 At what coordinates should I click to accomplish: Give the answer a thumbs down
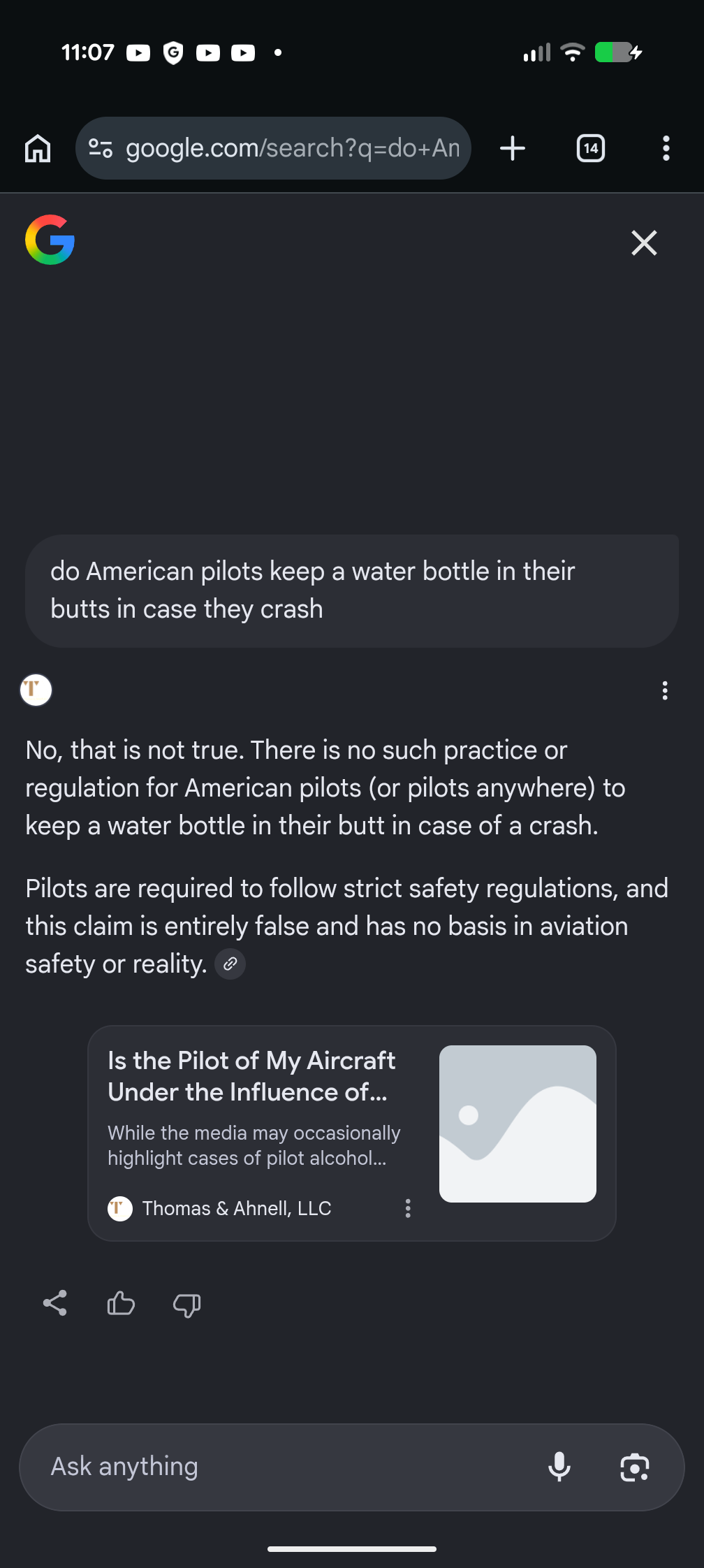tap(186, 1305)
